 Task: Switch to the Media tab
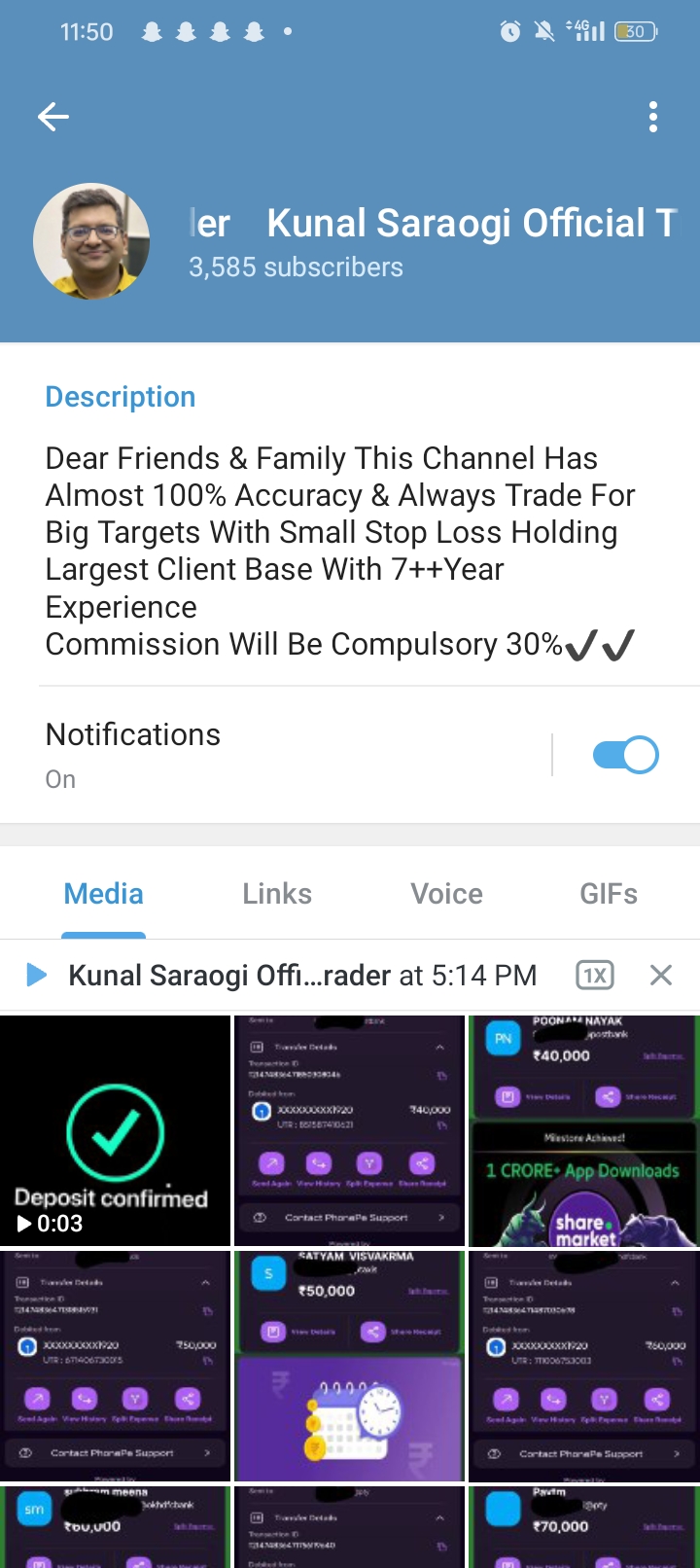(x=103, y=894)
